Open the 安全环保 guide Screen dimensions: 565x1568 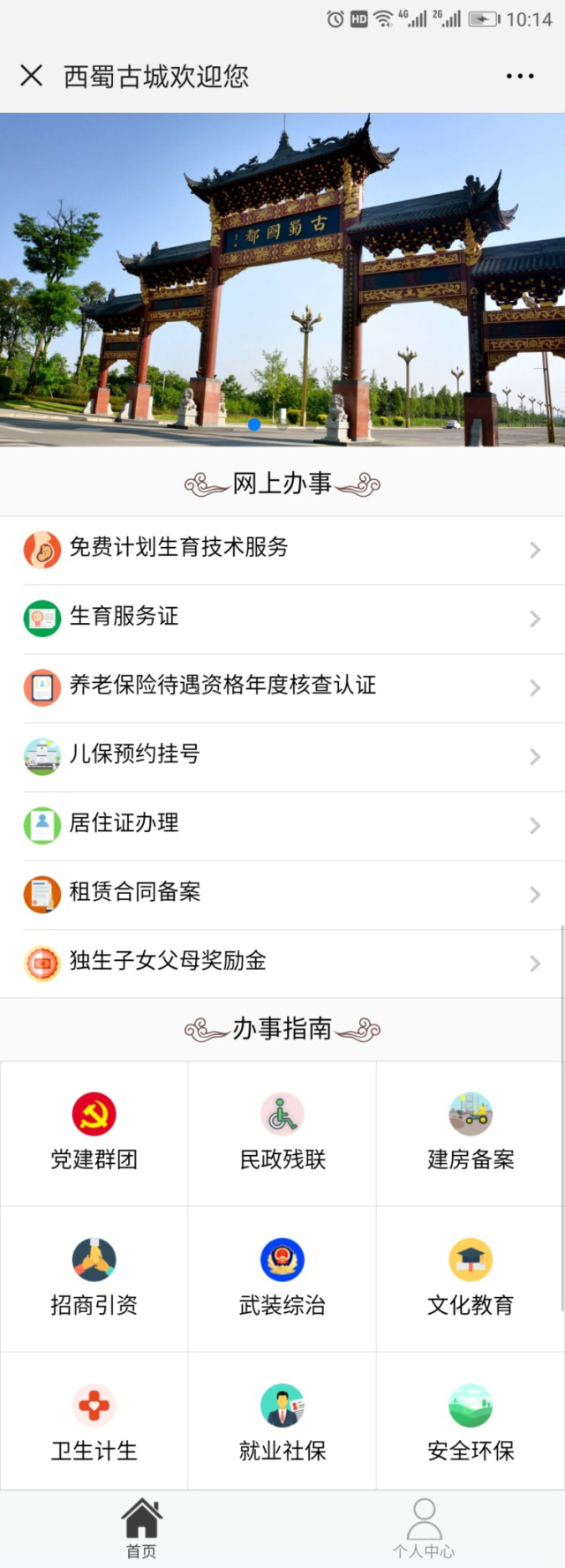point(471,1423)
